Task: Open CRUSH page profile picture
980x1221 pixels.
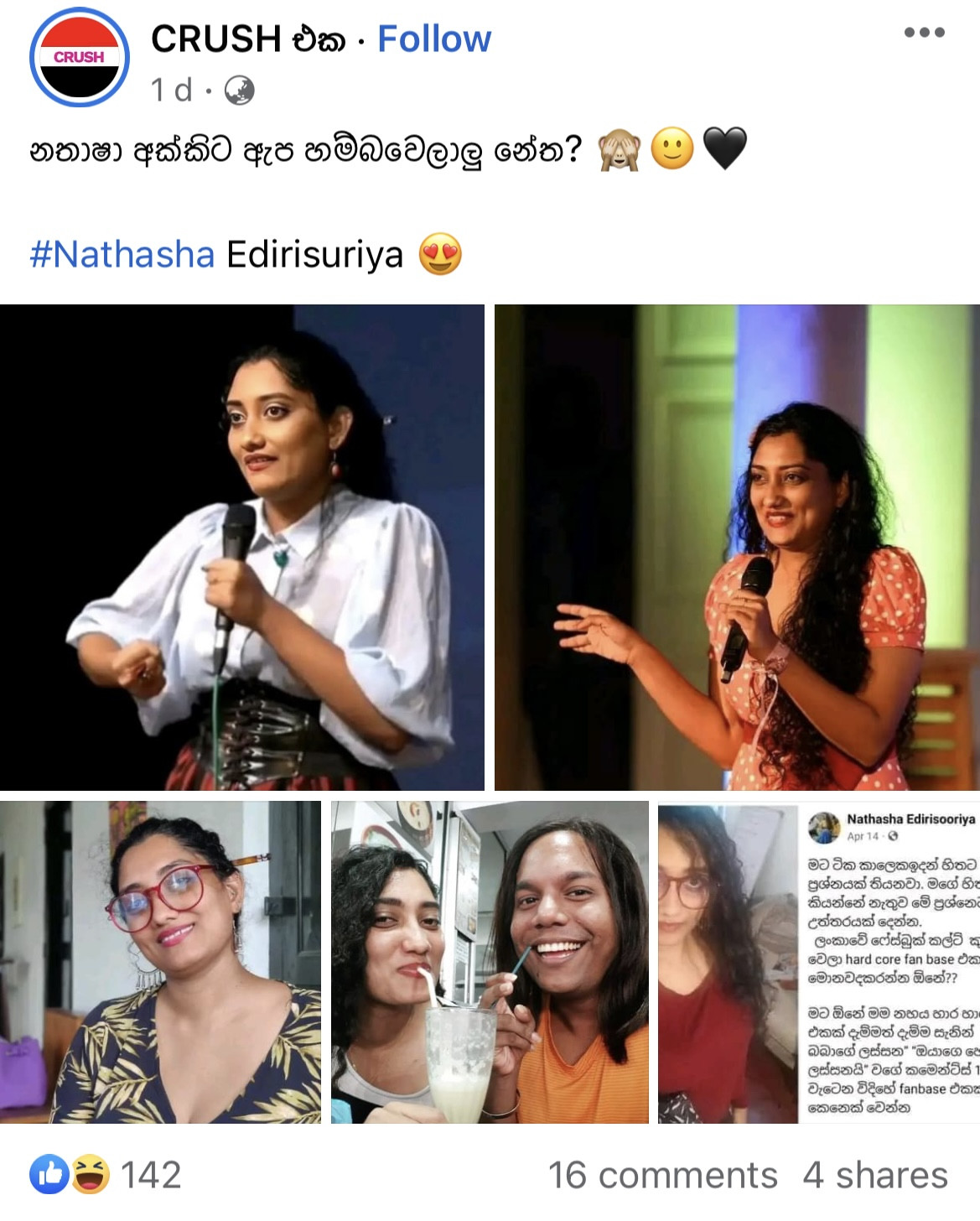Action: [x=80, y=58]
